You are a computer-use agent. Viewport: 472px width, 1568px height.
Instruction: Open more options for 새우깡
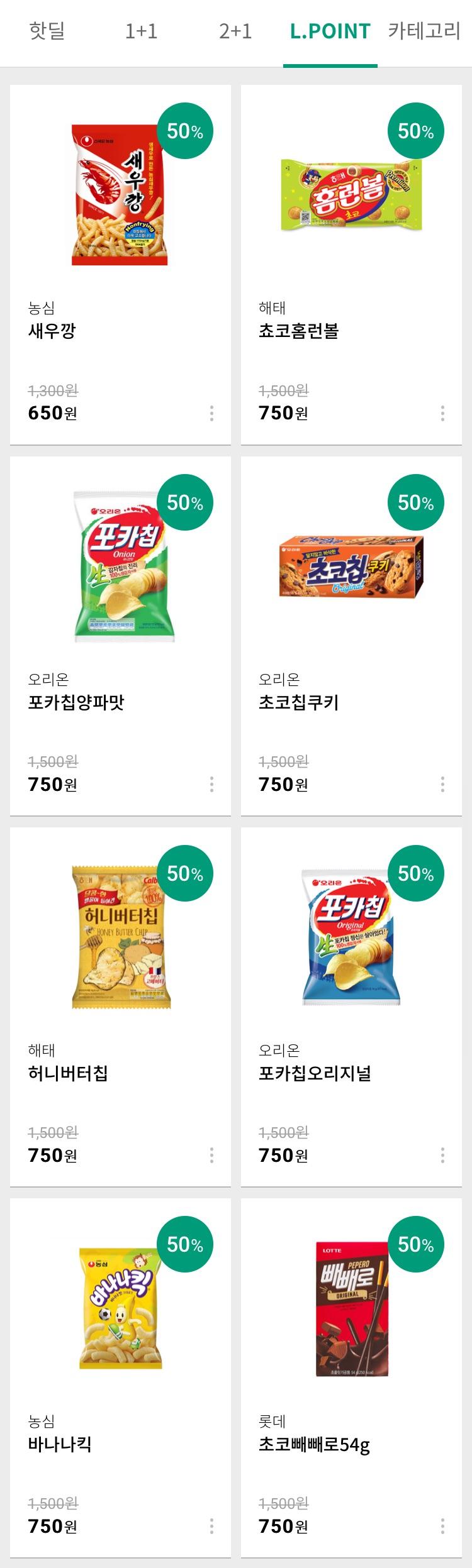211,413
